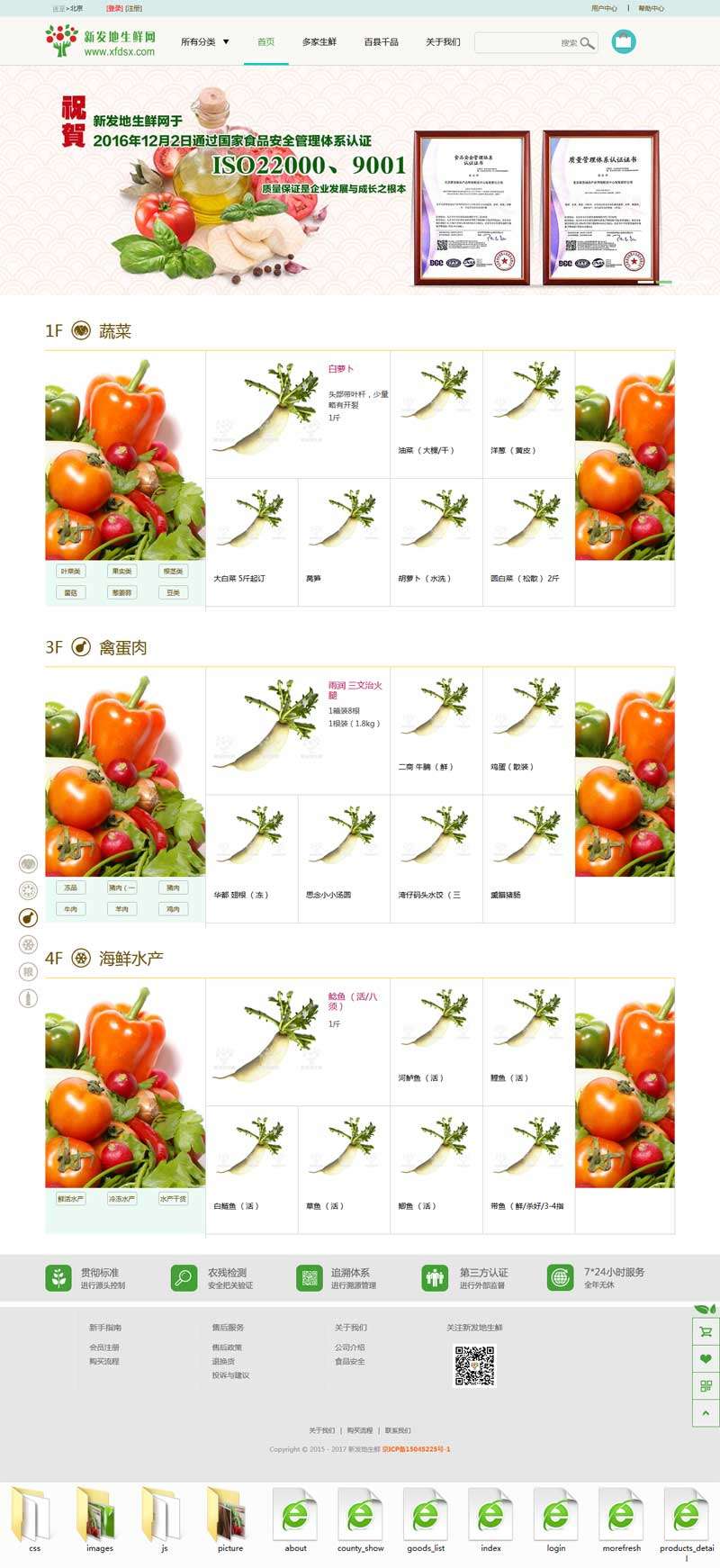Screen dimensions: 720x1568
Task: Click the back-to-top arrow in the sidebar
Action: [x=706, y=1410]
